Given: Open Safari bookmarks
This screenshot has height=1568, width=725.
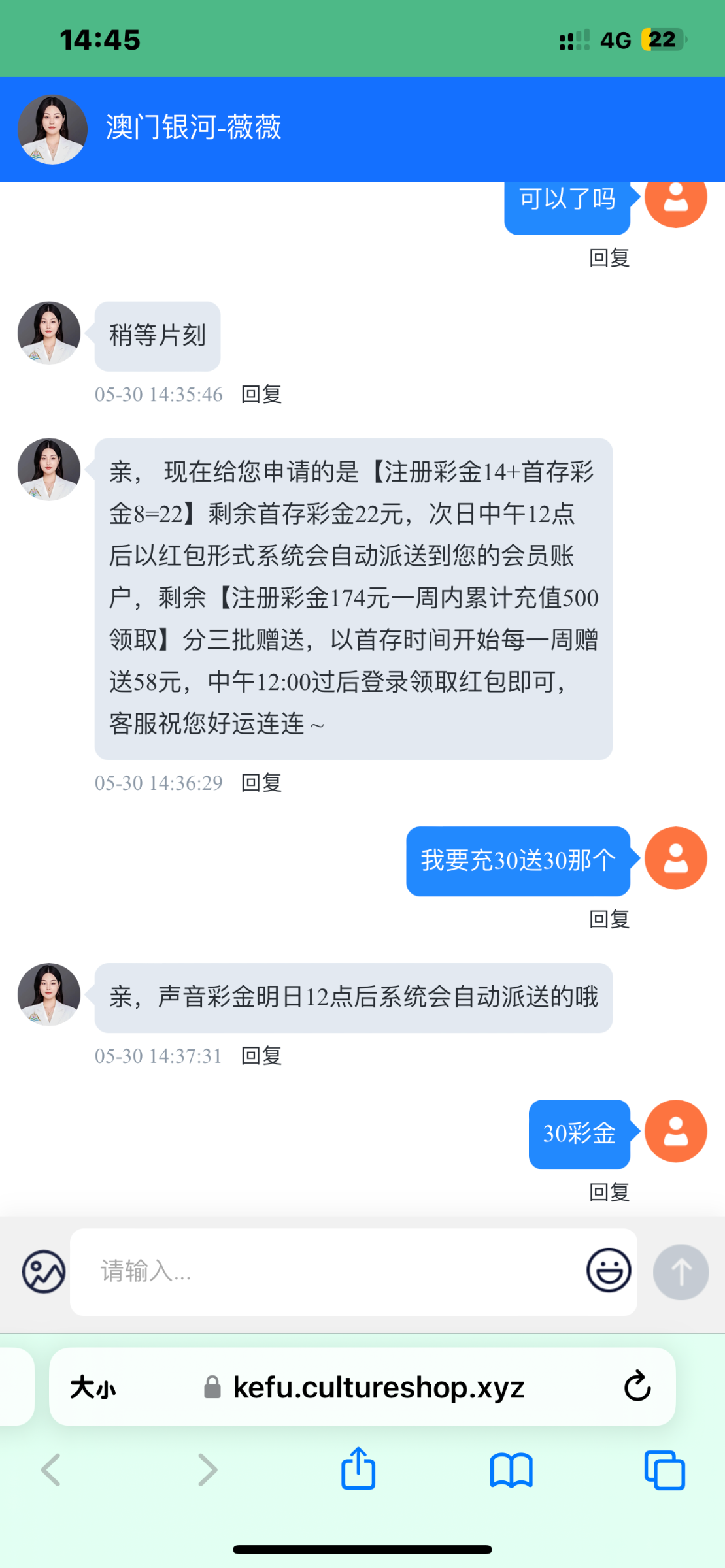Looking at the screenshot, I should point(511,1470).
